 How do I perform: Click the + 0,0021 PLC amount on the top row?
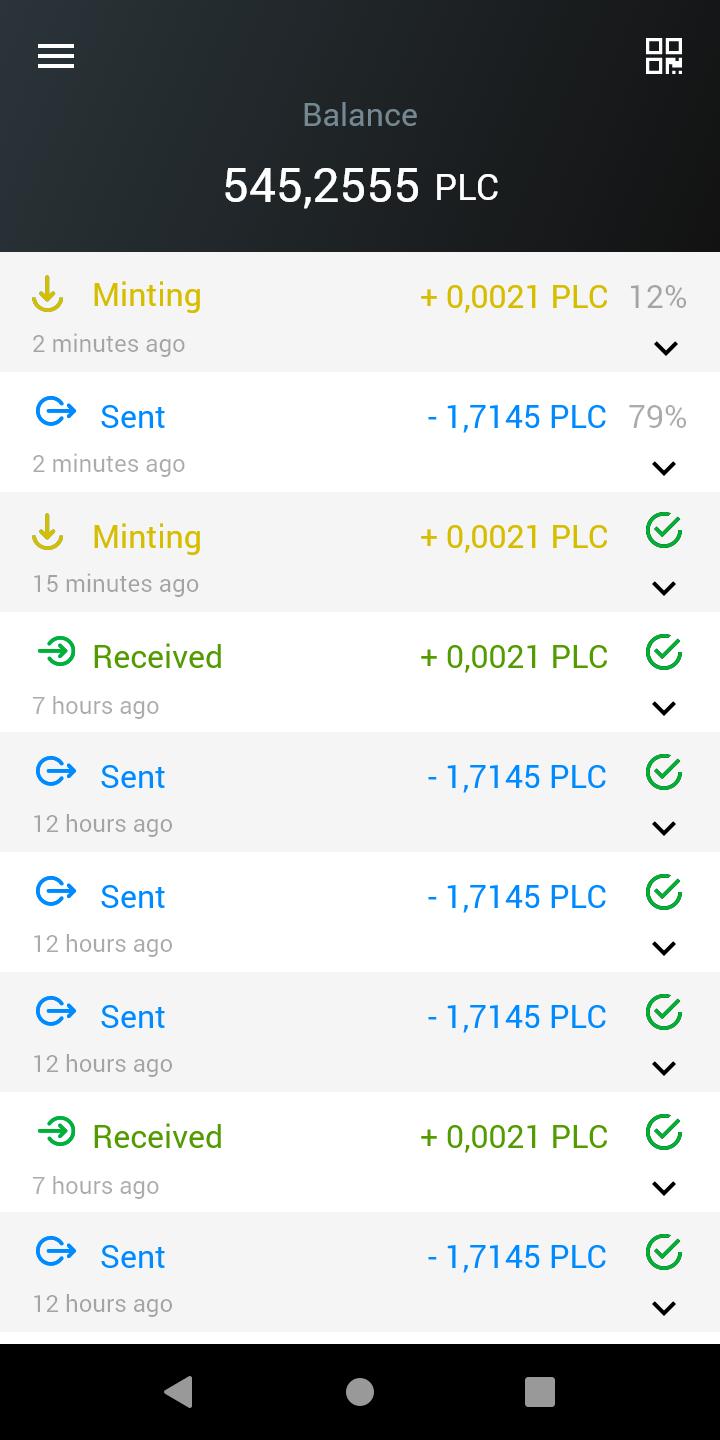click(514, 296)
